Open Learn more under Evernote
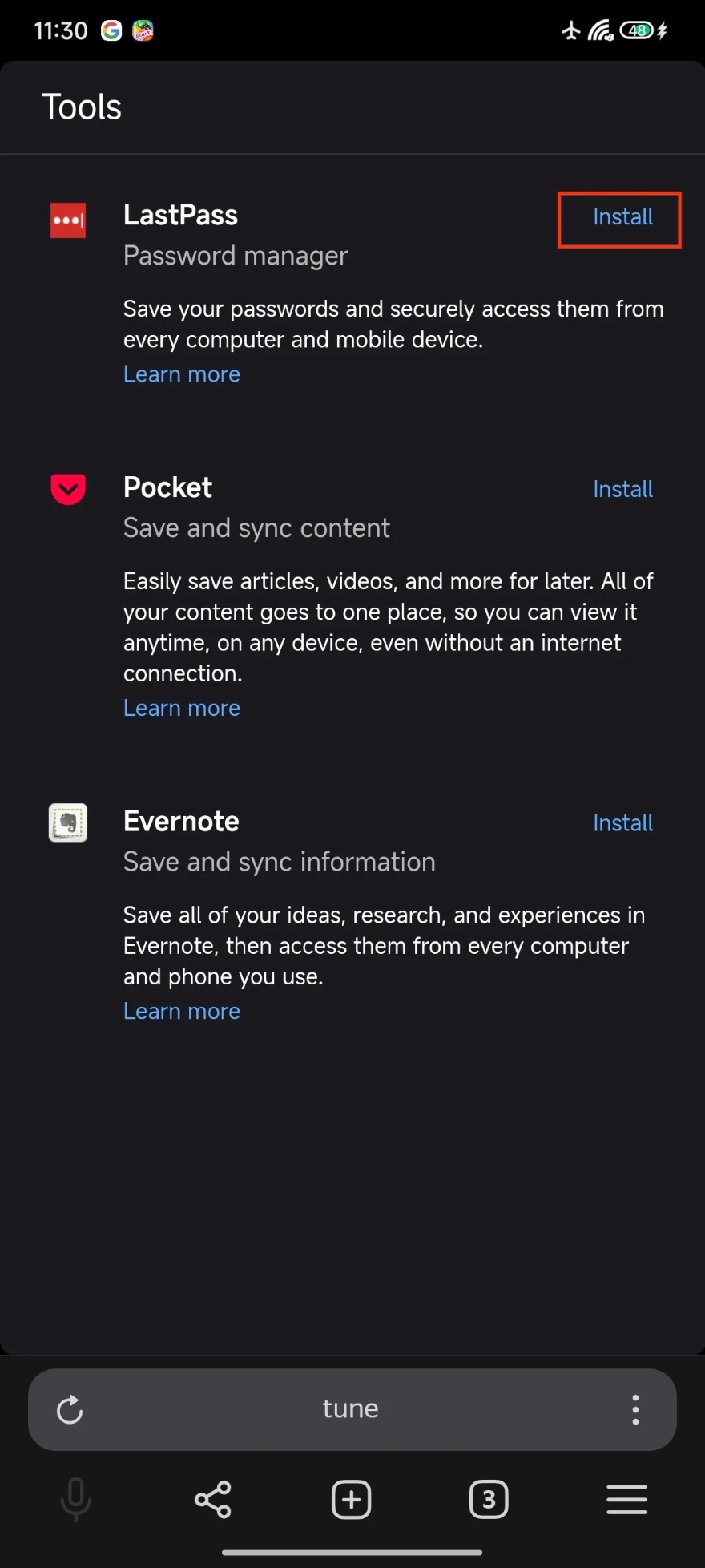This screenshot has width=705, height=1568. coord(182,1011)
